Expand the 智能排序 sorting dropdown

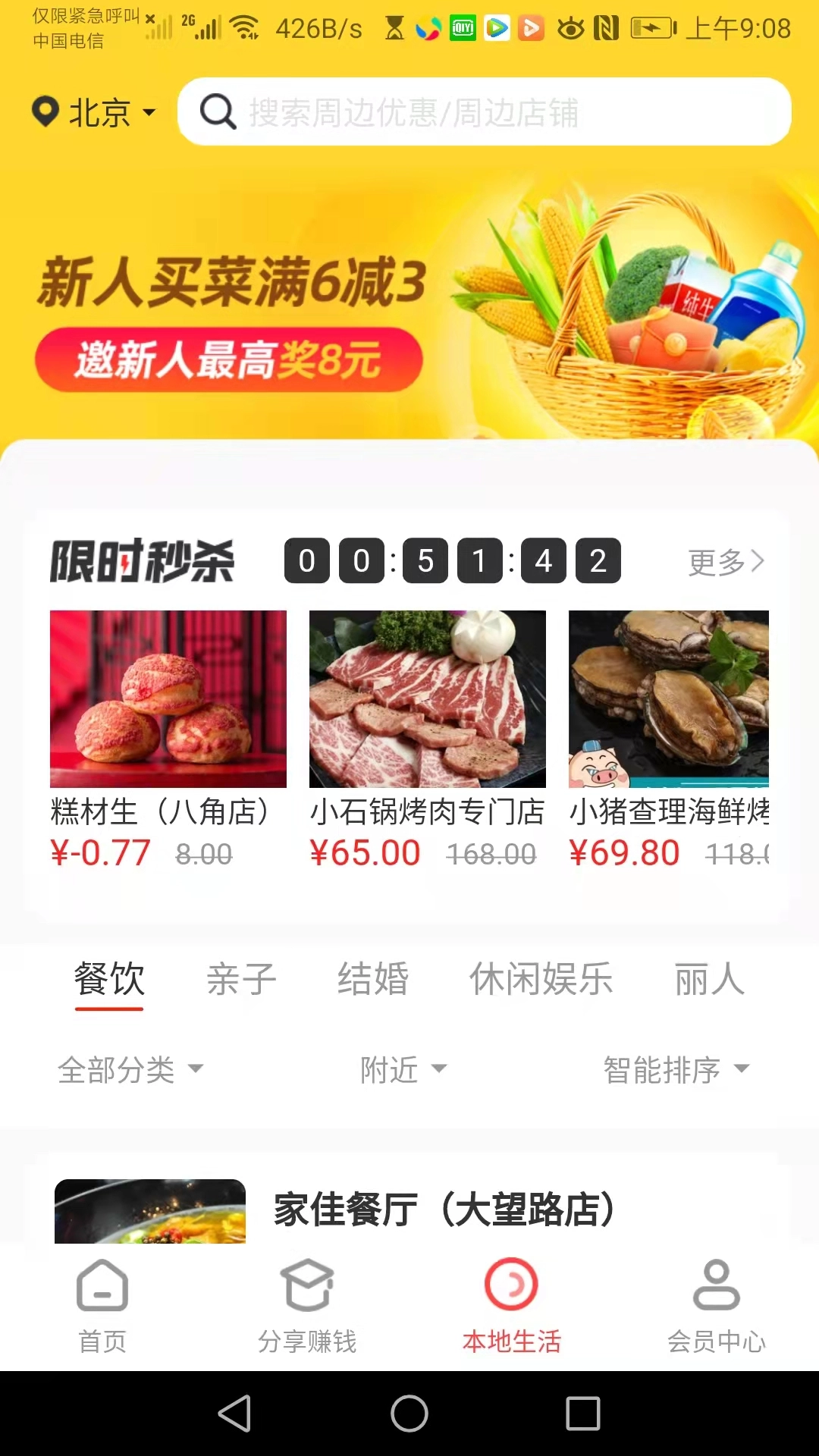[x=672, y=1070]
